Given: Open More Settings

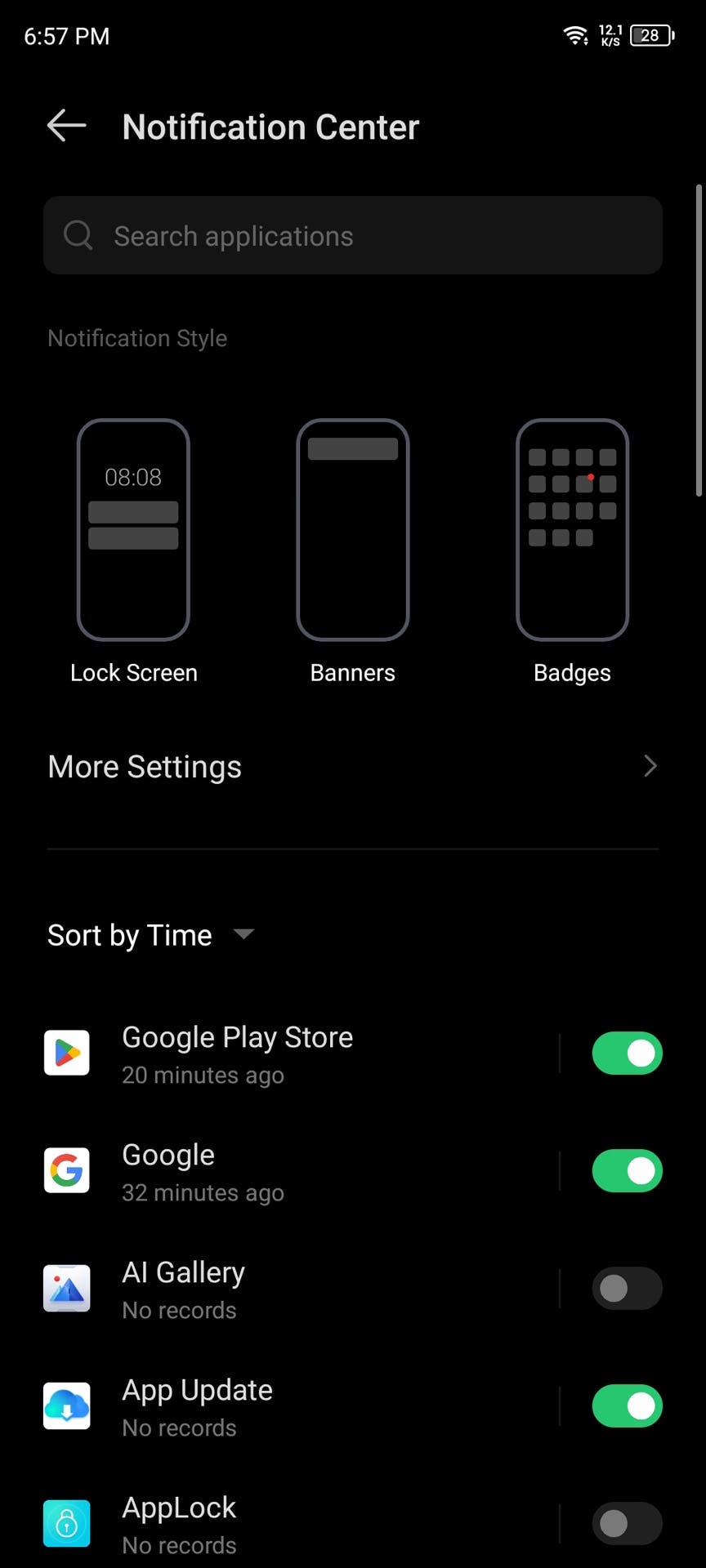Looking at the screenshot, I should pos(353,767).
